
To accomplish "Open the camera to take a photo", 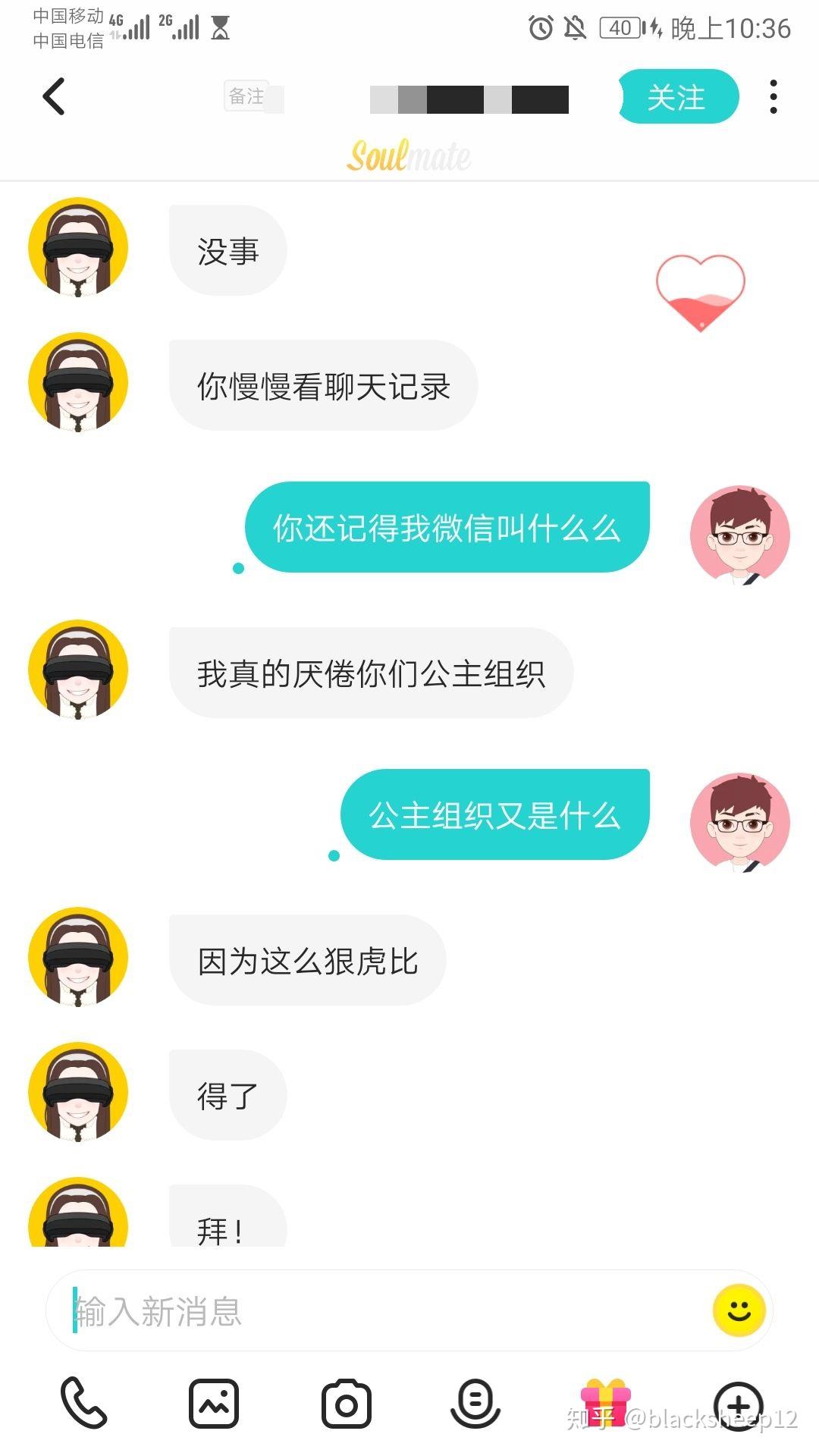I will (x=346, y=1404).
